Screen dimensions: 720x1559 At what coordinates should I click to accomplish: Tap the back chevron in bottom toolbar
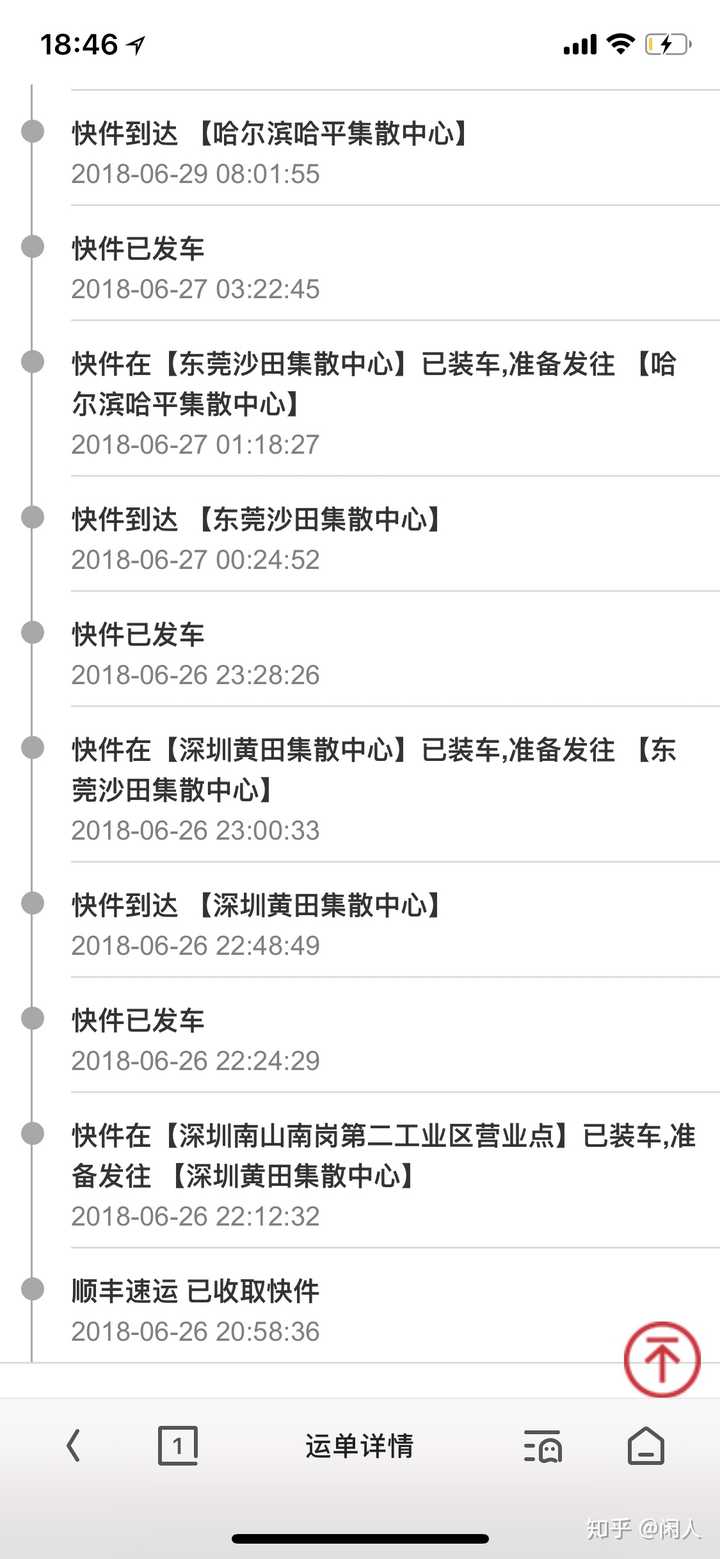click(x=72, y=1446)
